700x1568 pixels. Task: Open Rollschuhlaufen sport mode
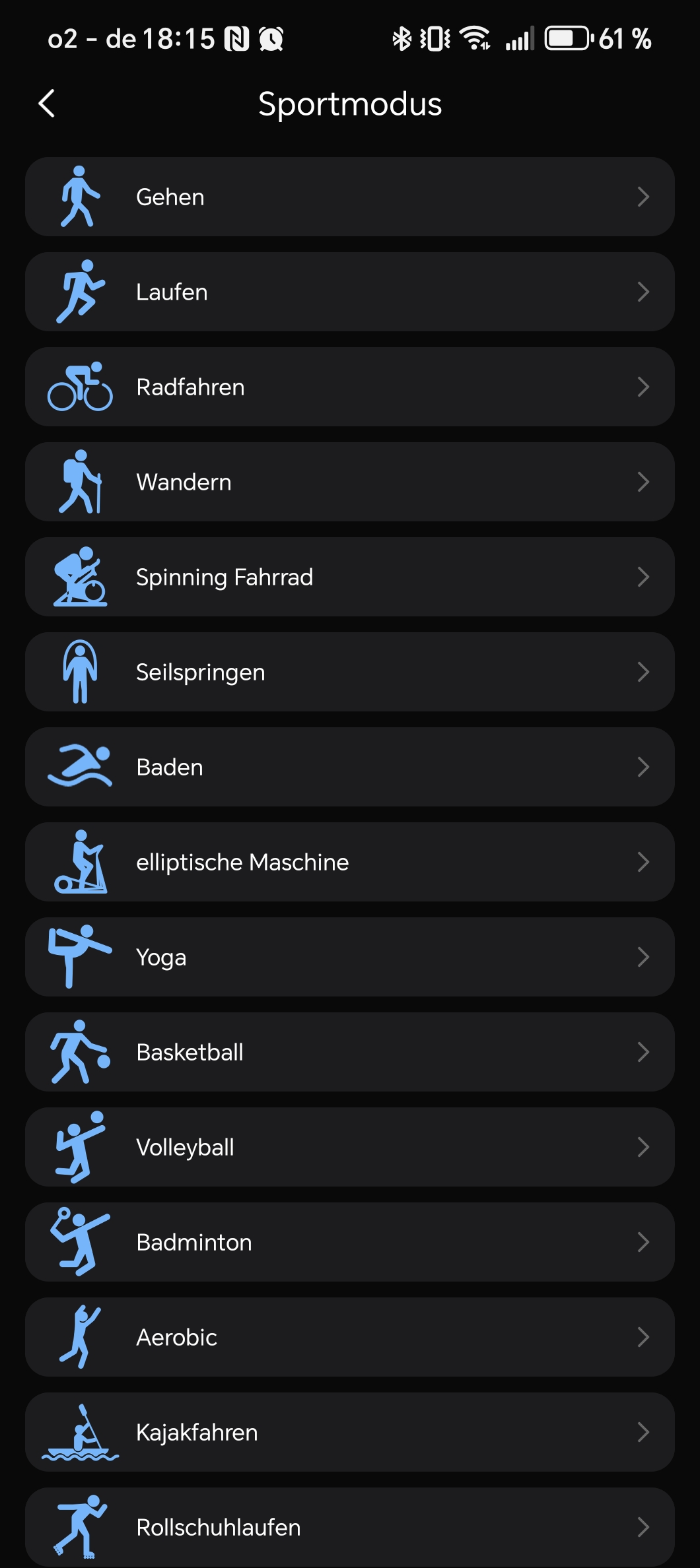point(349,1527)
